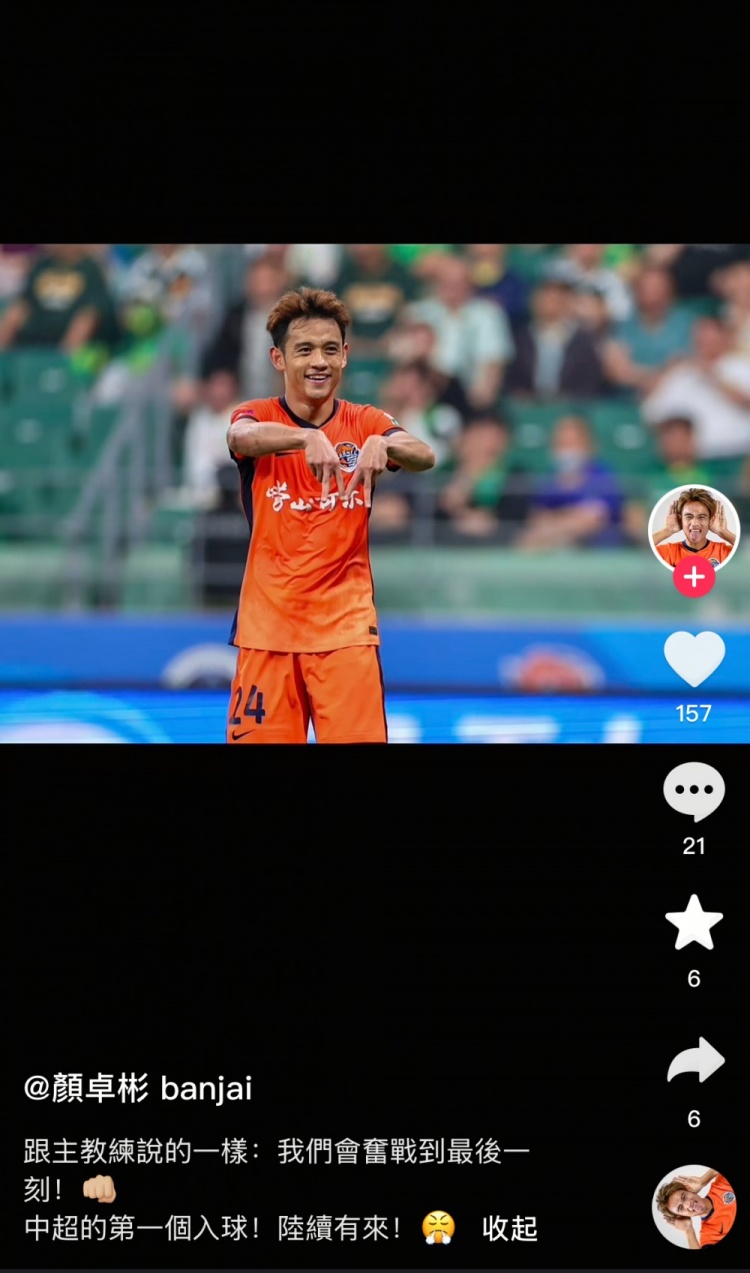This screenshot has width=750, height=1273.
Task: Like this post with the heart
Action: tap(694, 659)
